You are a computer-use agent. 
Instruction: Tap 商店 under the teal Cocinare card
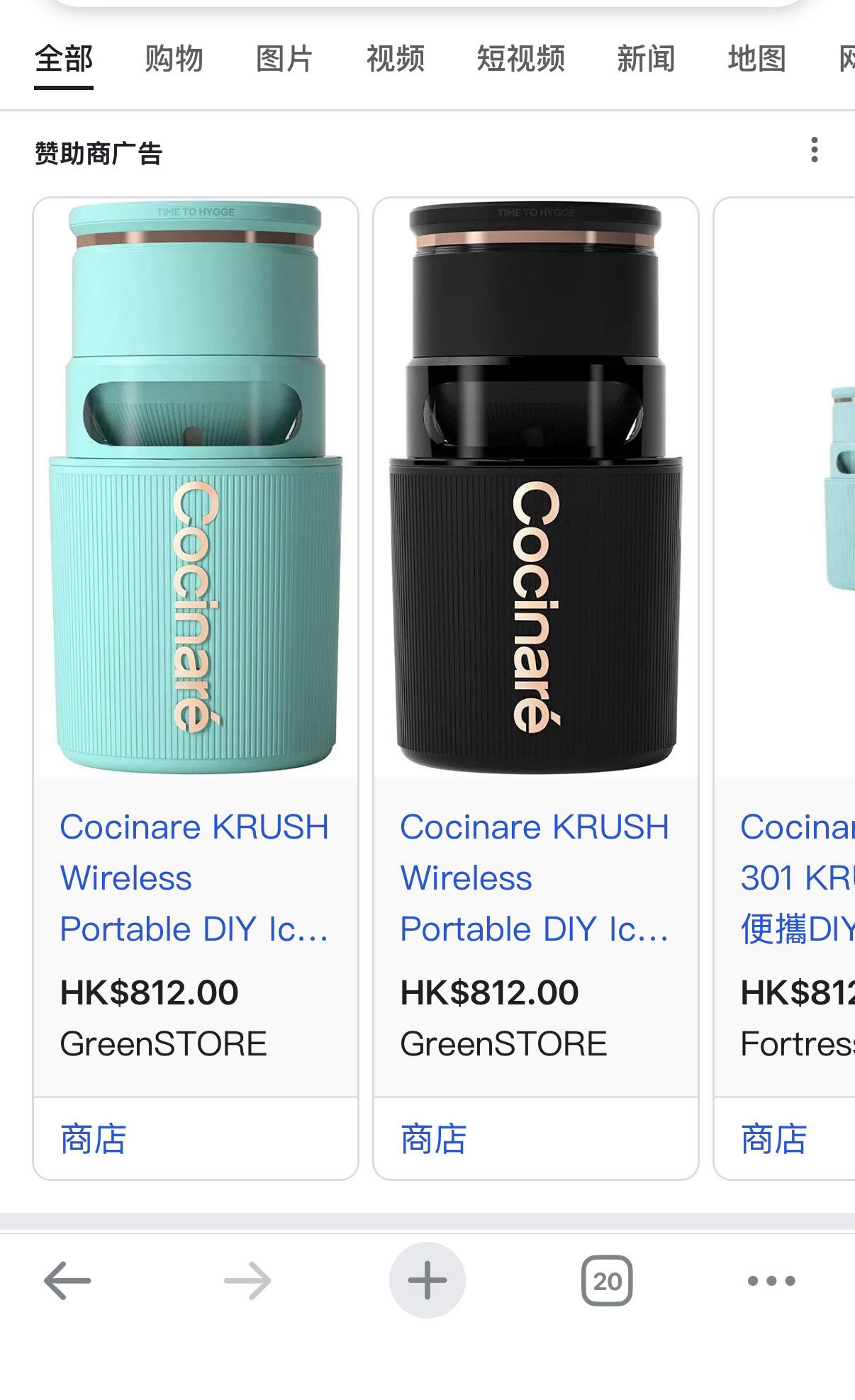click(94, 1139)
